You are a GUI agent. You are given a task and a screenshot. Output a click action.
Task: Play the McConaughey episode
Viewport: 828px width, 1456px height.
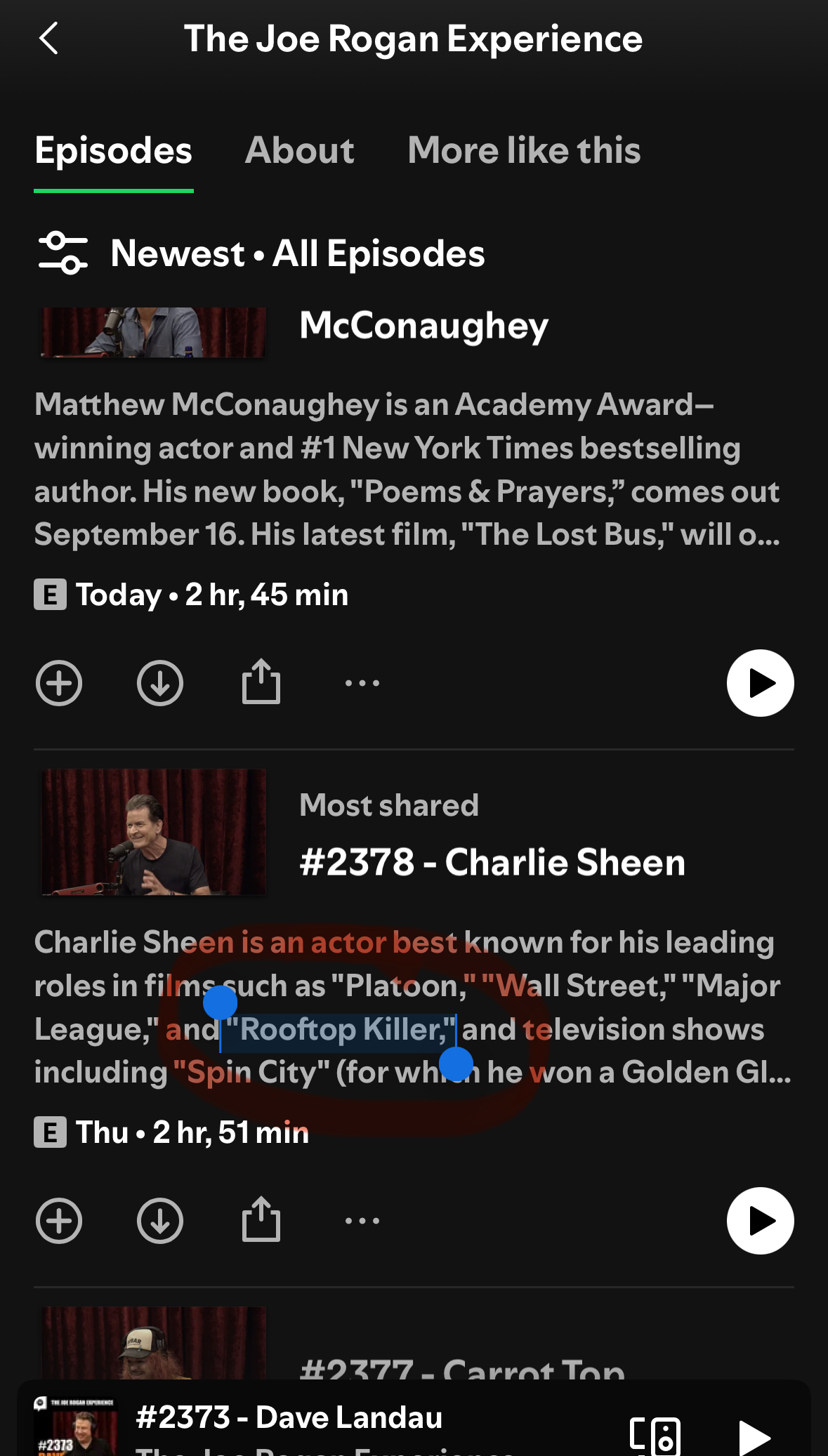760,683
